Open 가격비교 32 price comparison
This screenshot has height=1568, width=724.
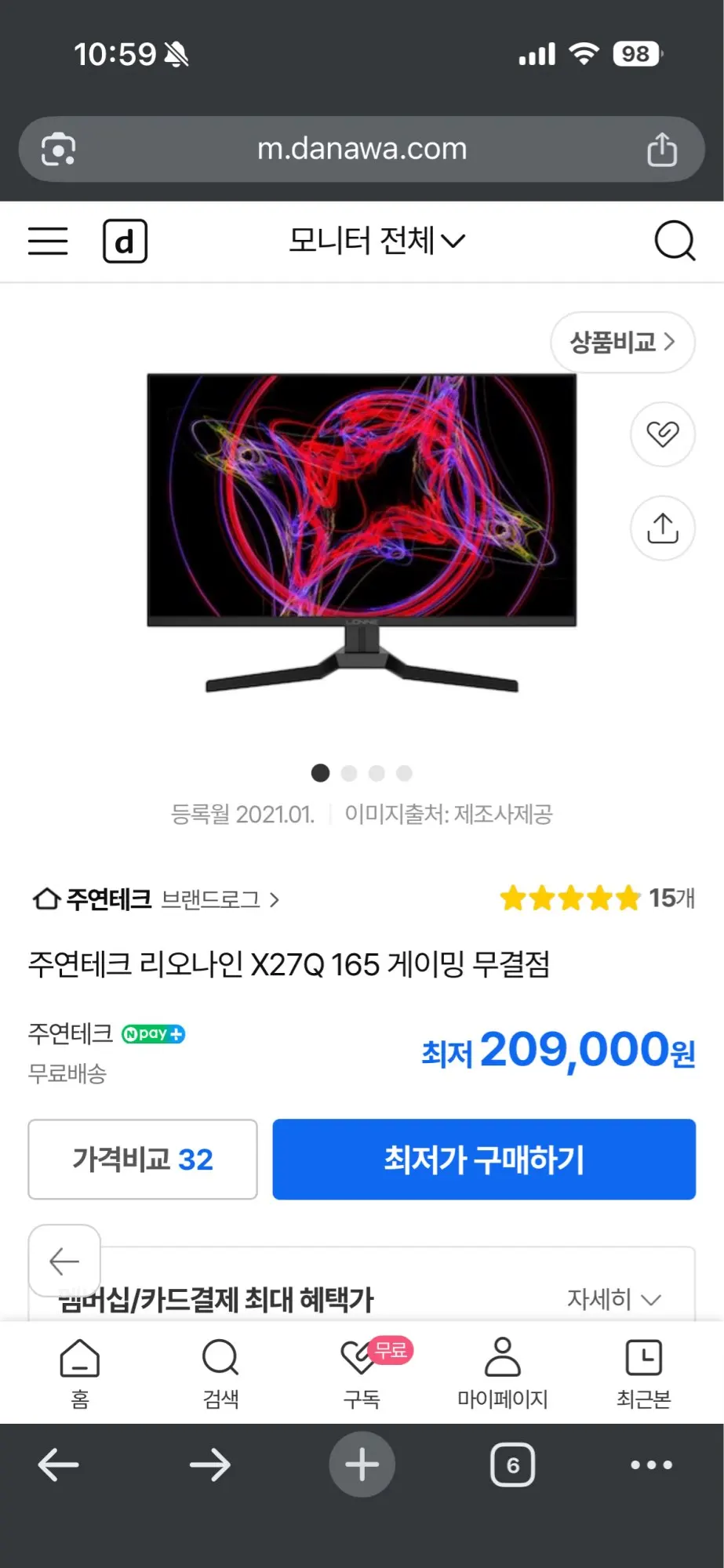pos(142,1160)
